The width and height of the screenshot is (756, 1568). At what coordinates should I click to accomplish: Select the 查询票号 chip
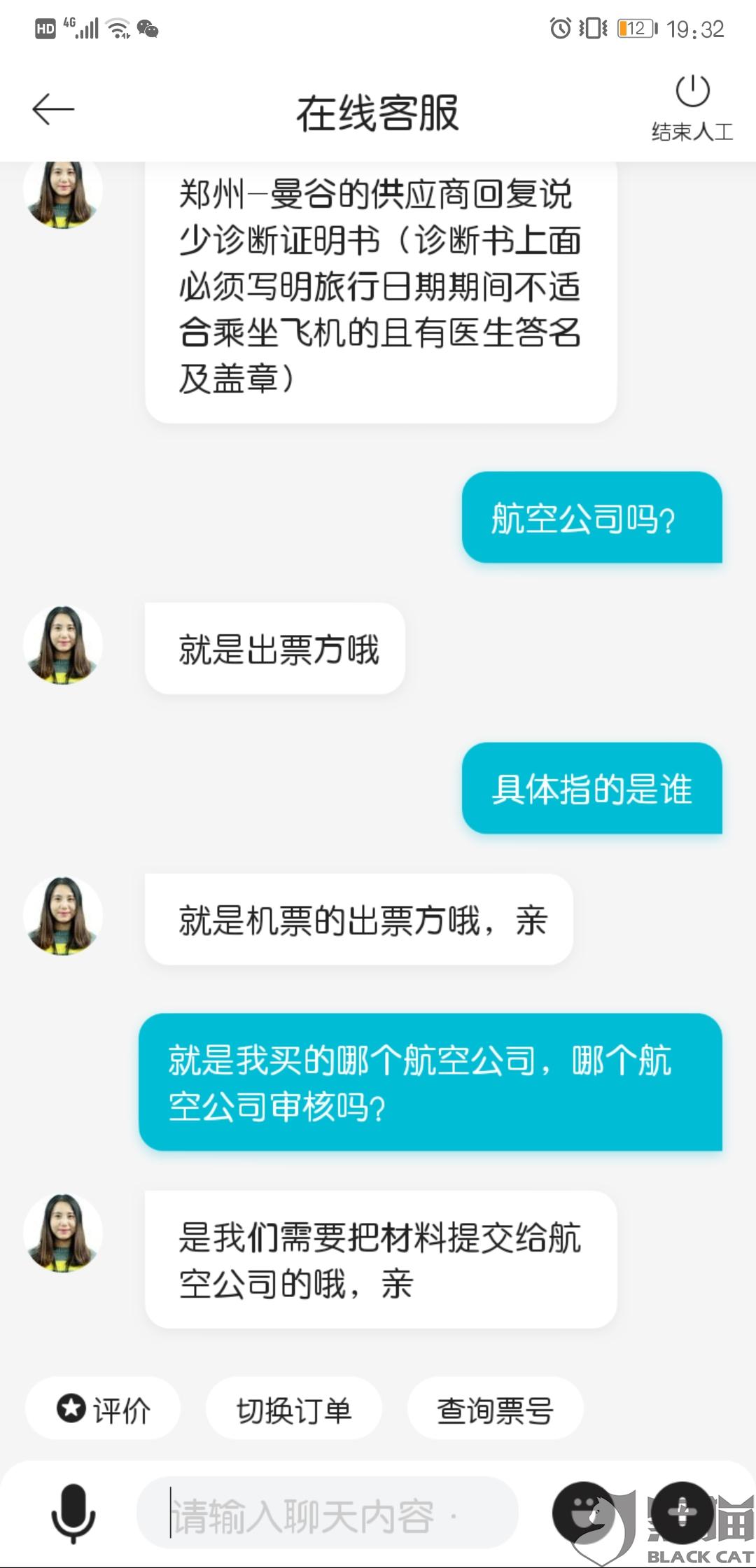point(495,1409)
